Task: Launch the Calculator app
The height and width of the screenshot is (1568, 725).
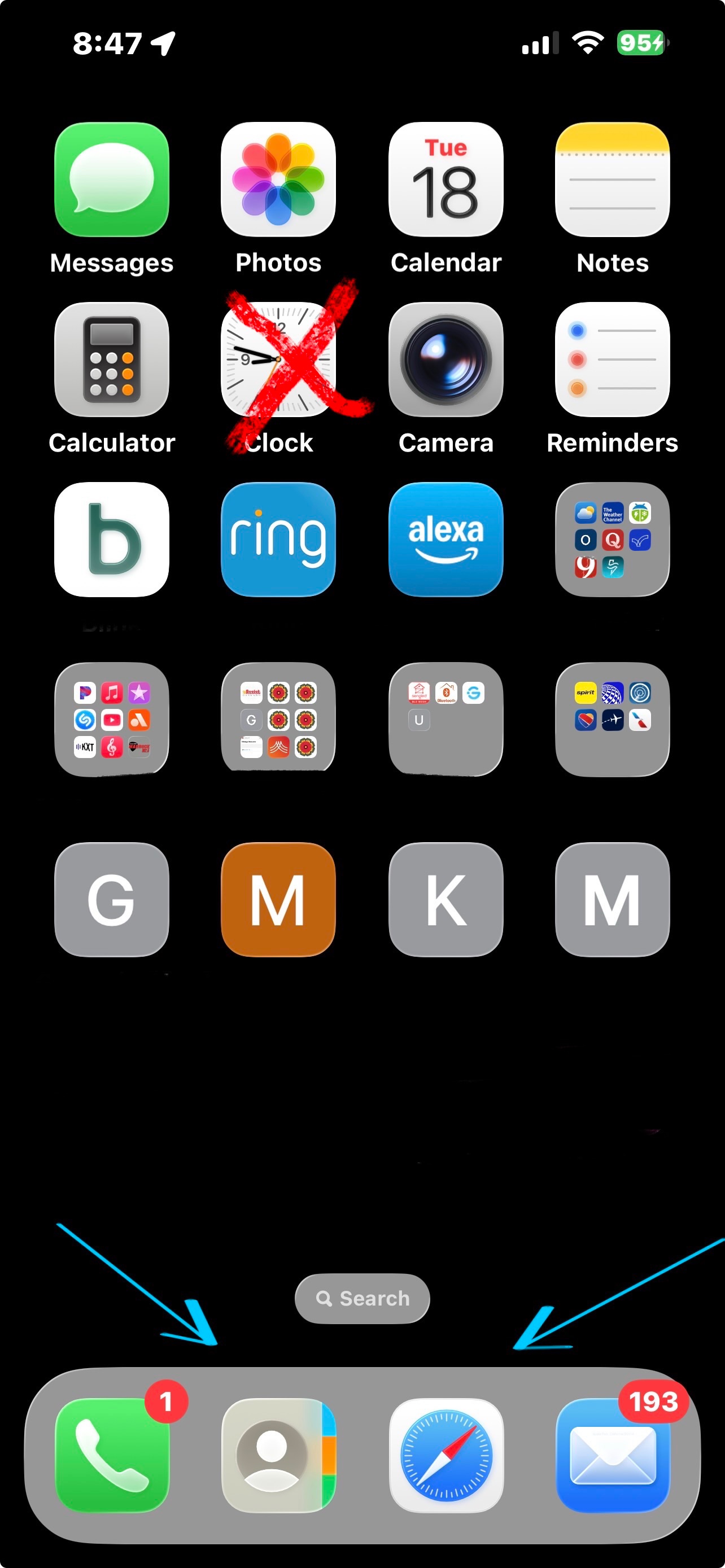Action: (111, 360)
